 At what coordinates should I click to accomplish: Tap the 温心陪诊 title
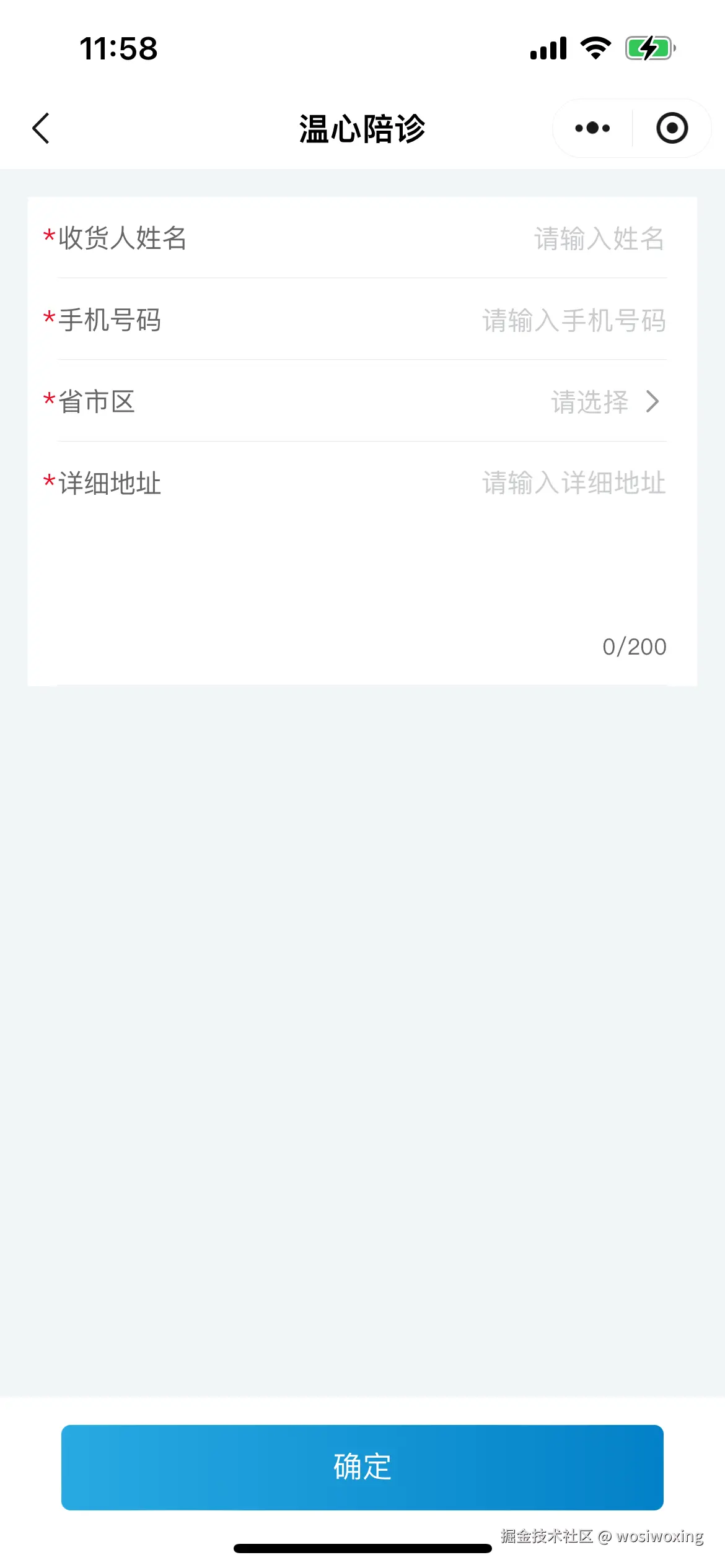point(362,128)
